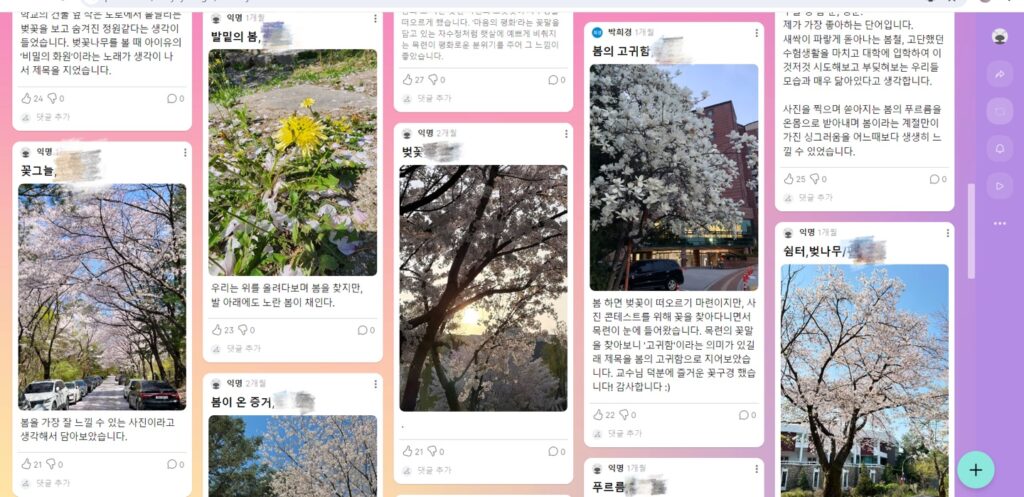Open the share arrow in sidebar
The width and height of the screenshot is (1024, 497).
coord(999,75)
